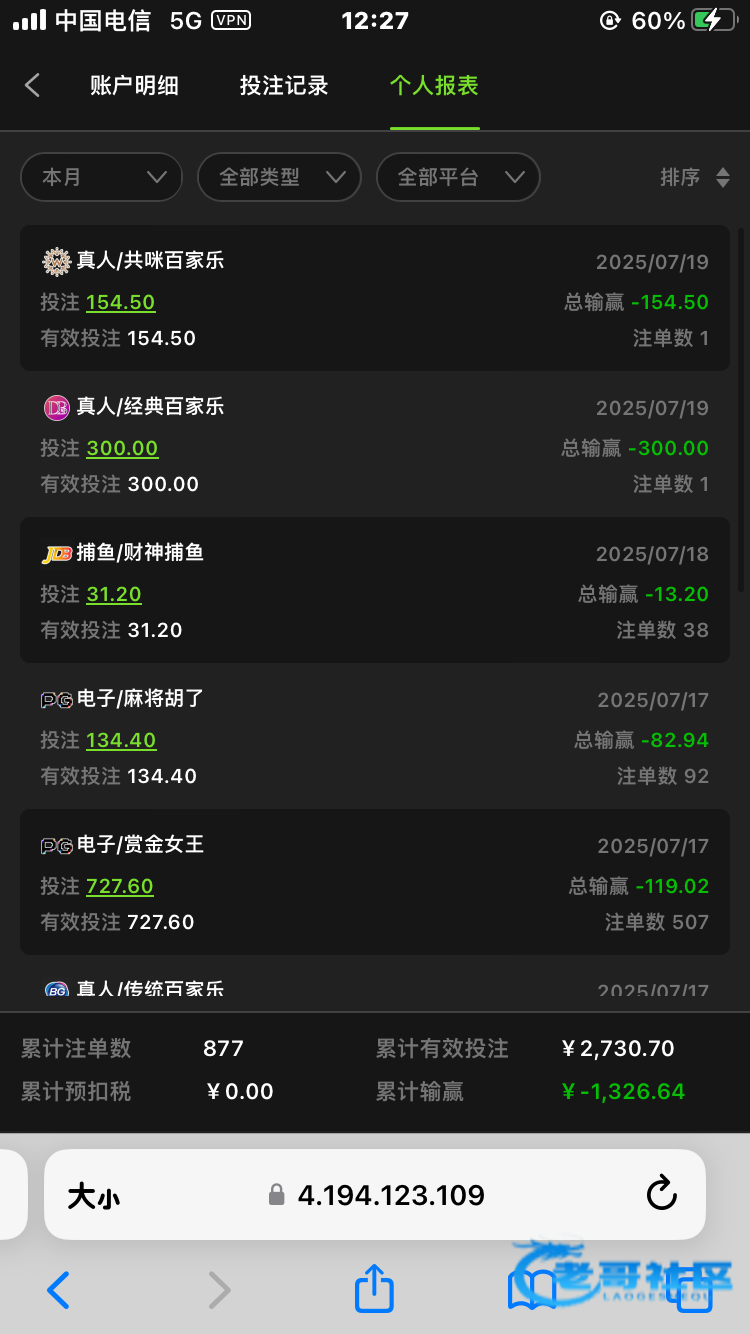Viewport: 750px width, 1334px height.
Task: Tap the 大小 text size button
Action: point(94,1195)
